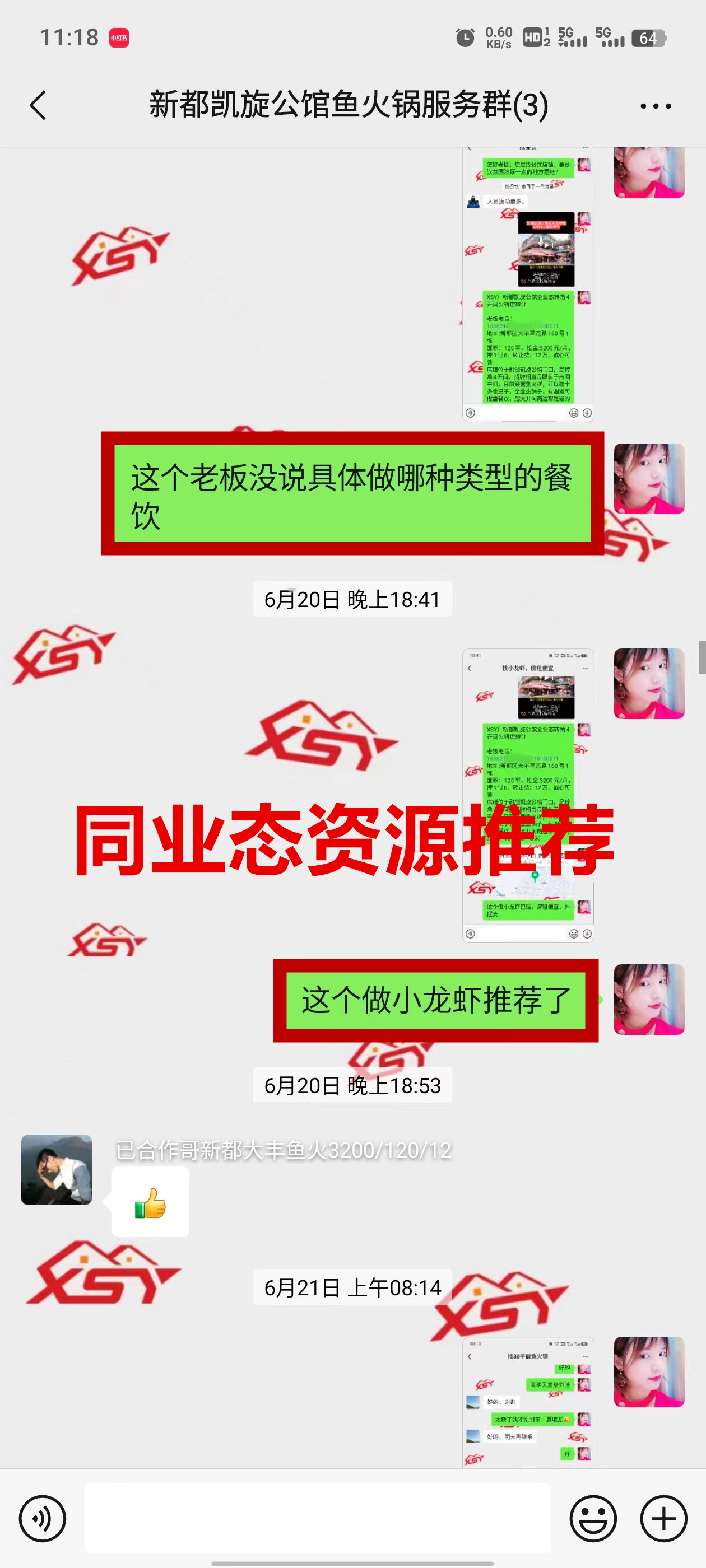This screenshot has width=706, height=1568.
Task: View avatar of 已合作哥新都大丰鱼火 member
Action: (57, 1169)
